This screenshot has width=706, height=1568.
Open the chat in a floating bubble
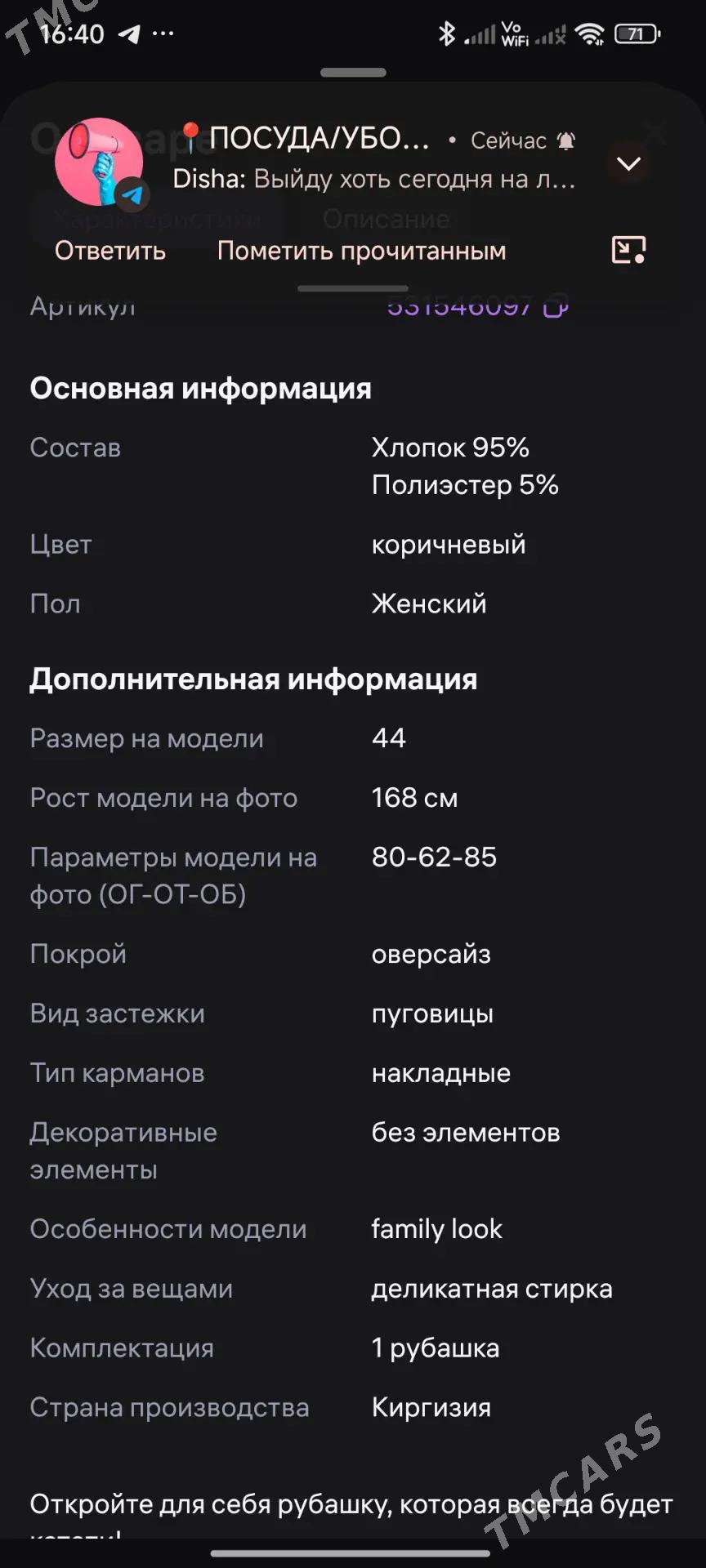pos(628,249)
